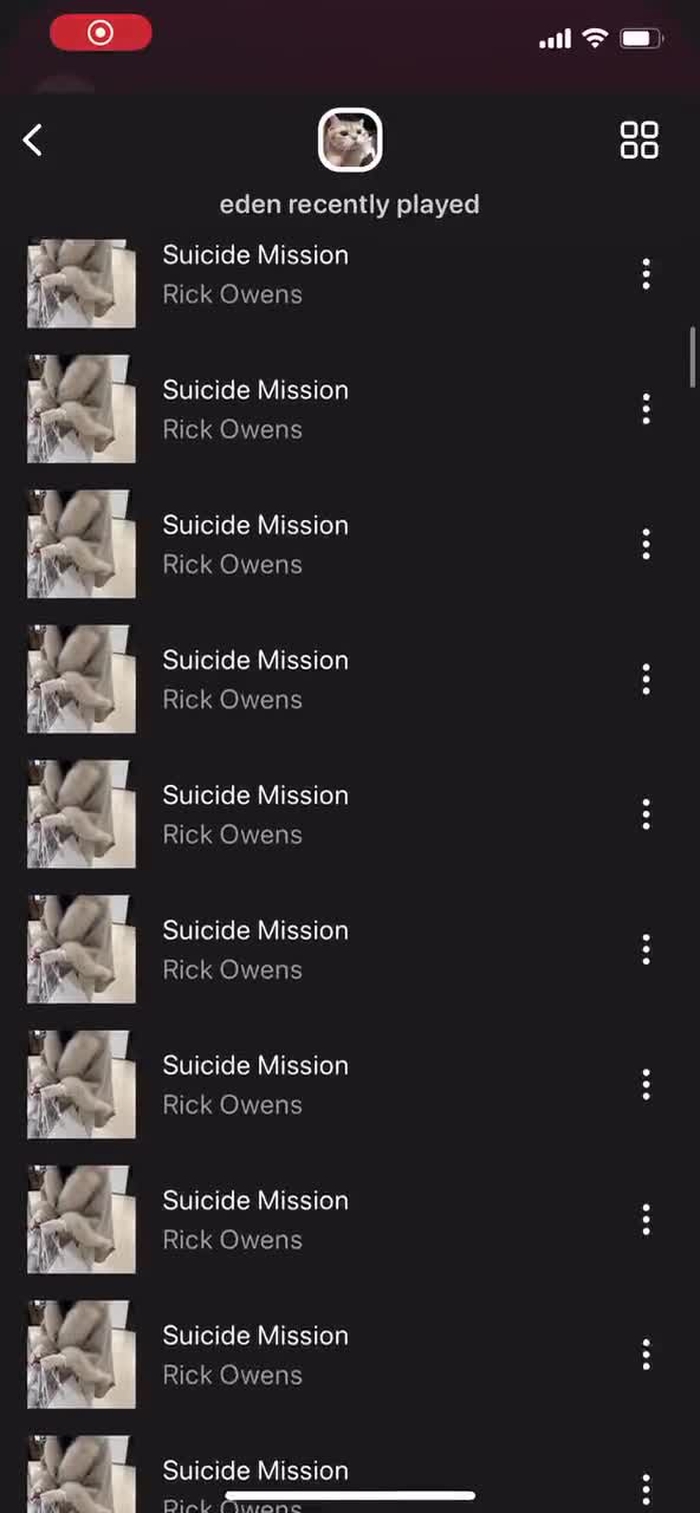700x1513 pixels.
Task: Open eden's profile avatar
Action: 350,140
